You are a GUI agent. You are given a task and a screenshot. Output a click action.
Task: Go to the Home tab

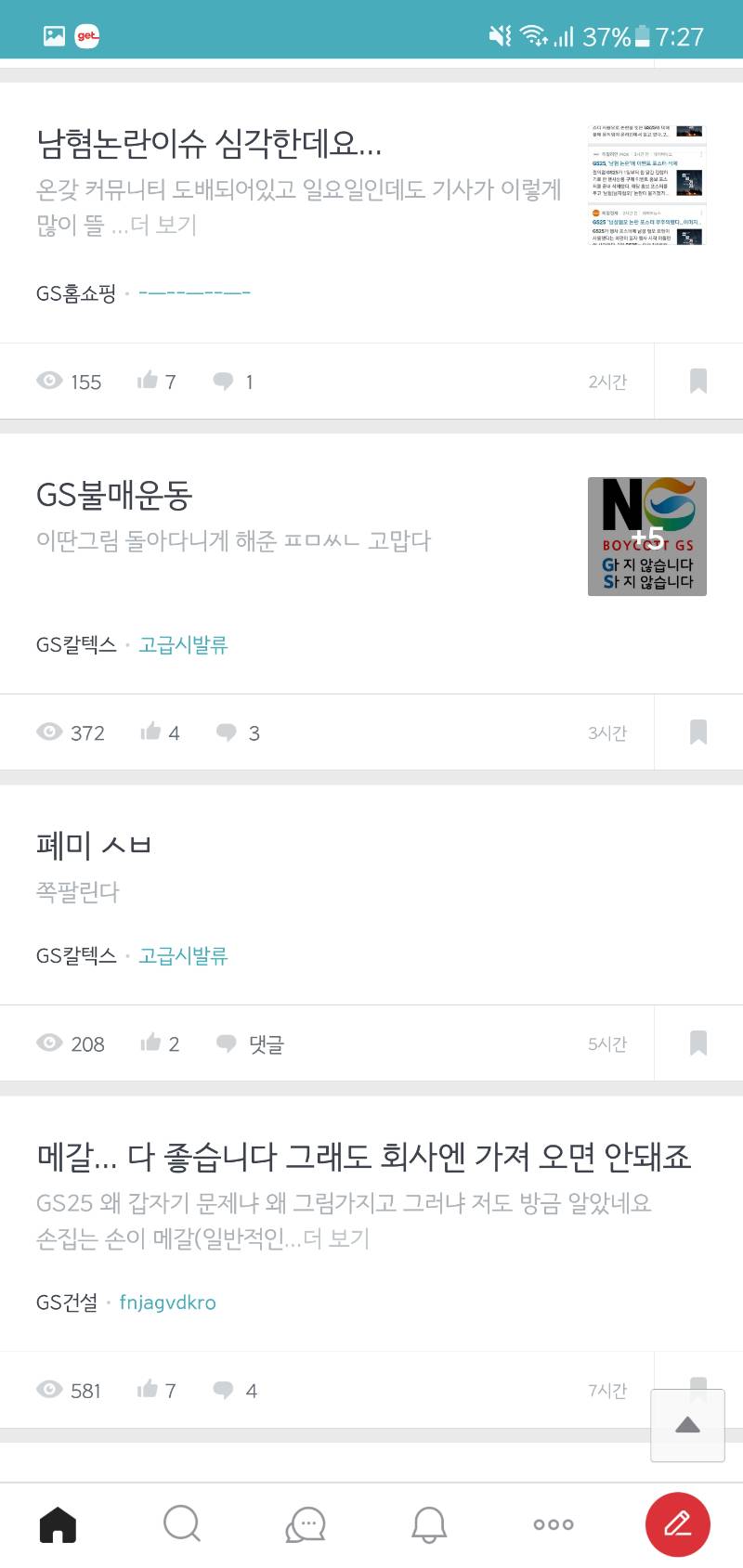pos(58,1523)
